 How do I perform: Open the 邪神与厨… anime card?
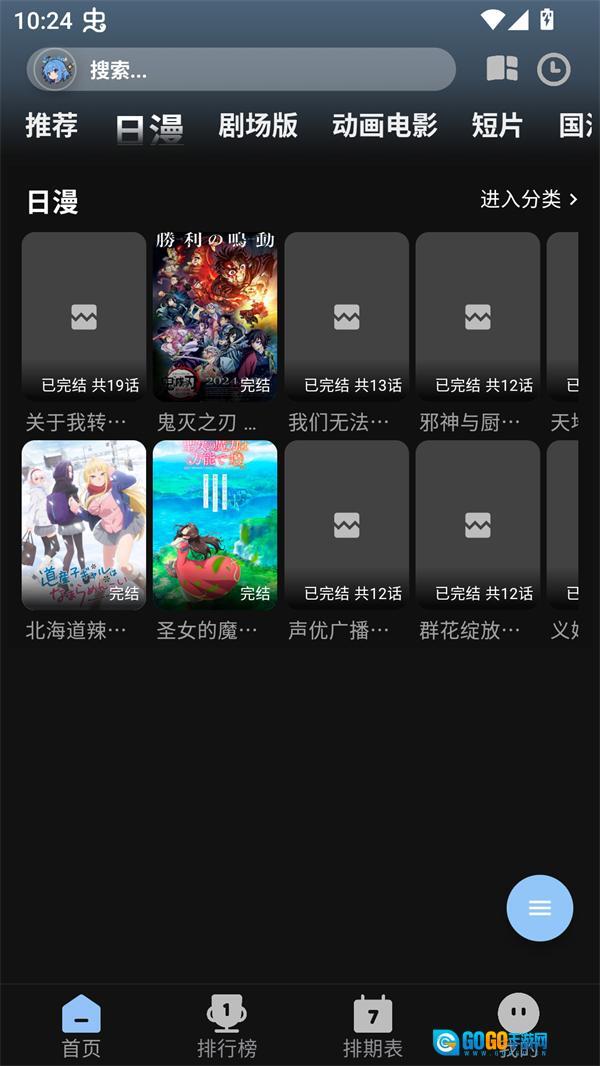[478, 317]
